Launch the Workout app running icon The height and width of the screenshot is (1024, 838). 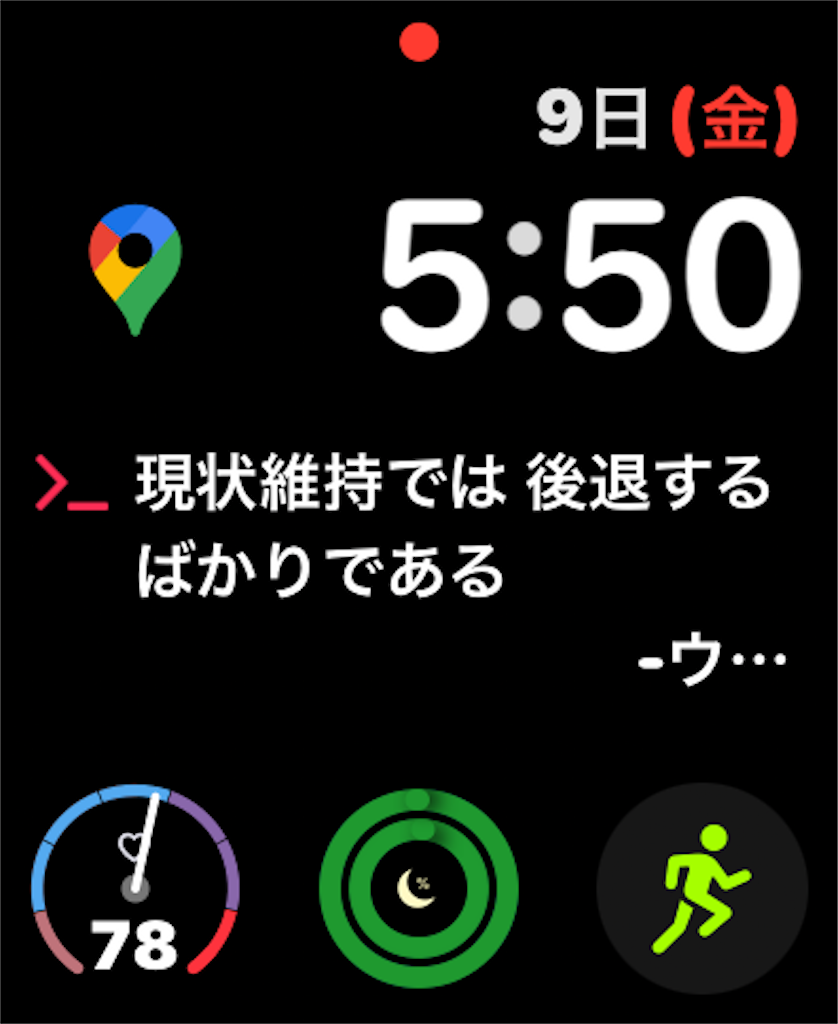[702, 886]
